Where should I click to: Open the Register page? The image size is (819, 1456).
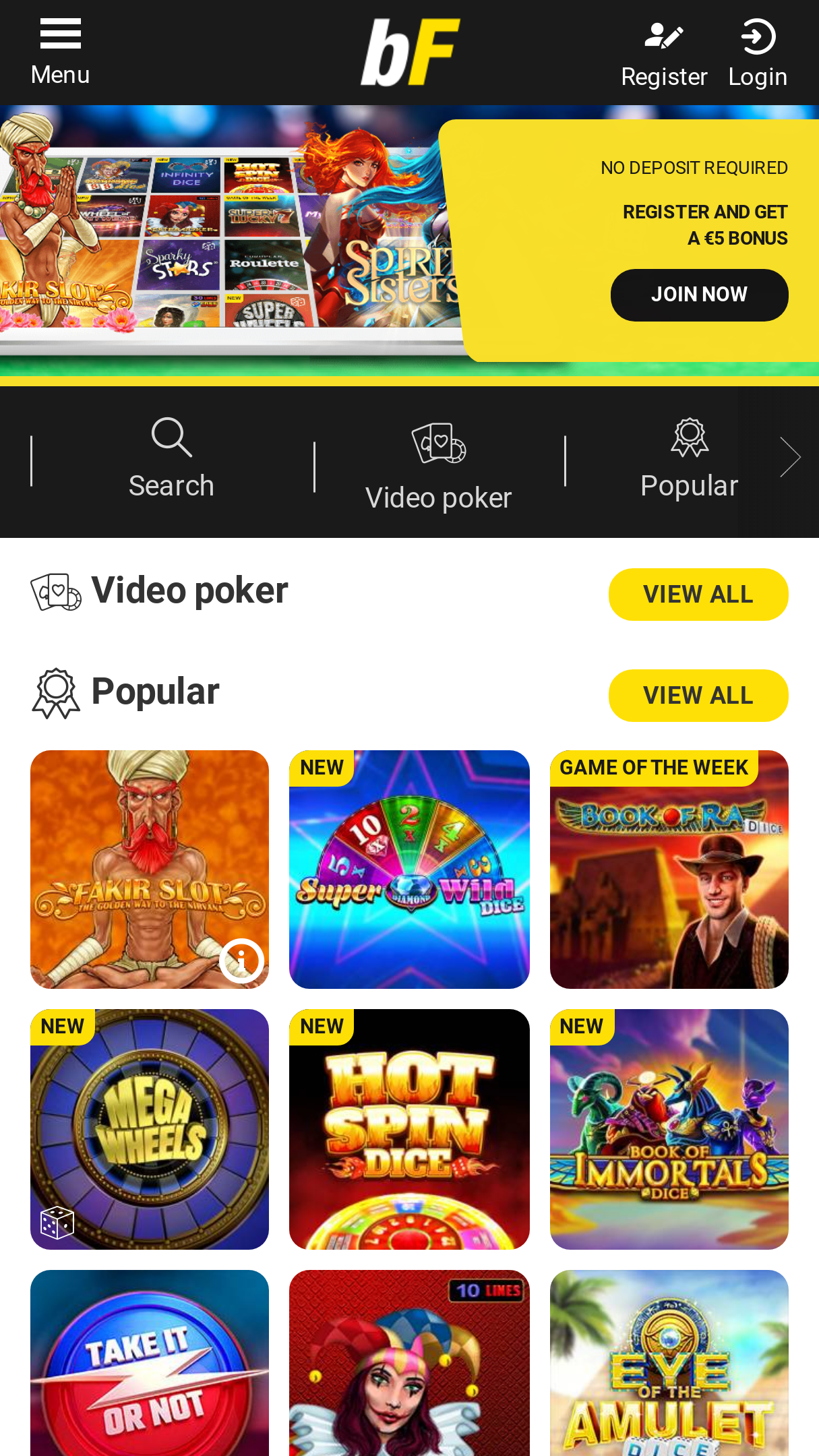tap(664, 54)
